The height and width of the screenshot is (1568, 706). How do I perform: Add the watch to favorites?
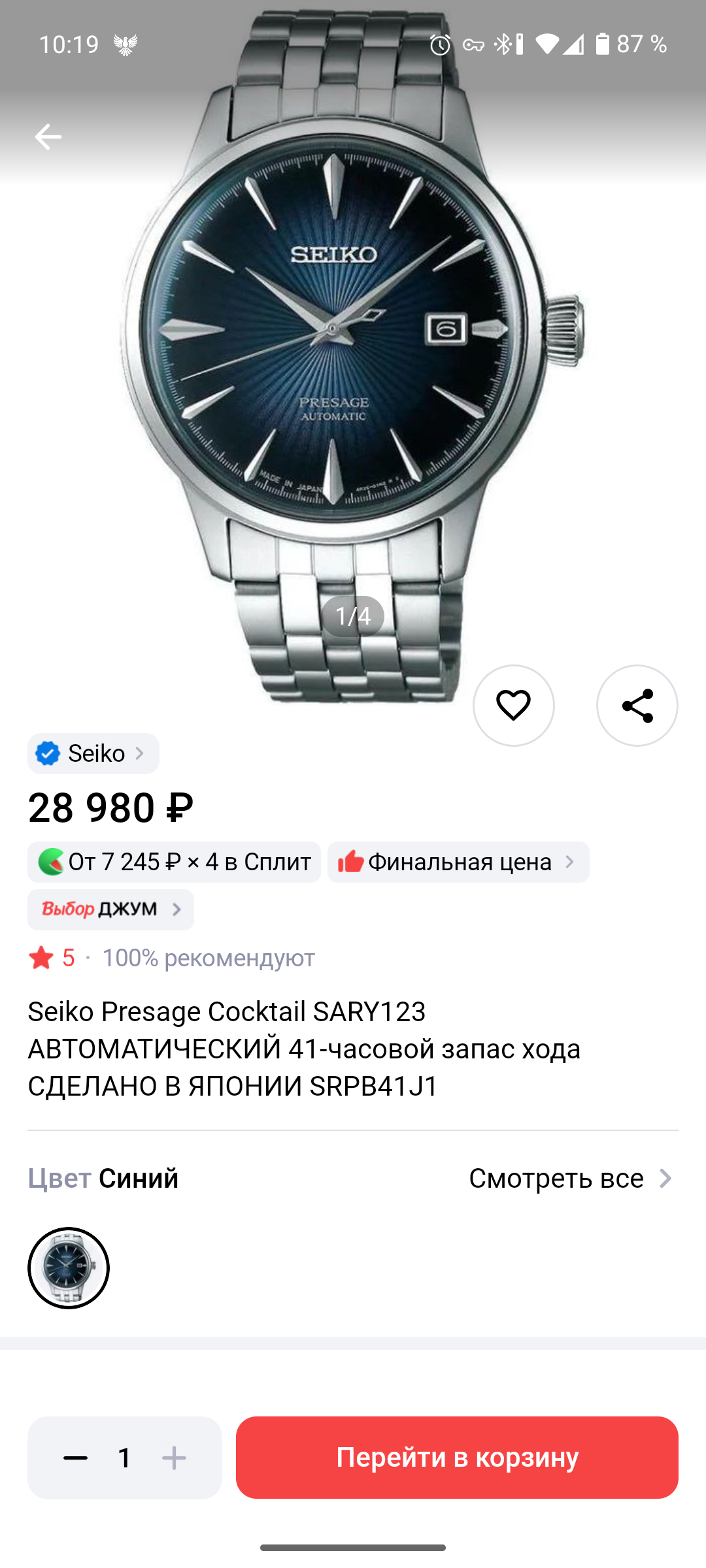pos(513,706)
